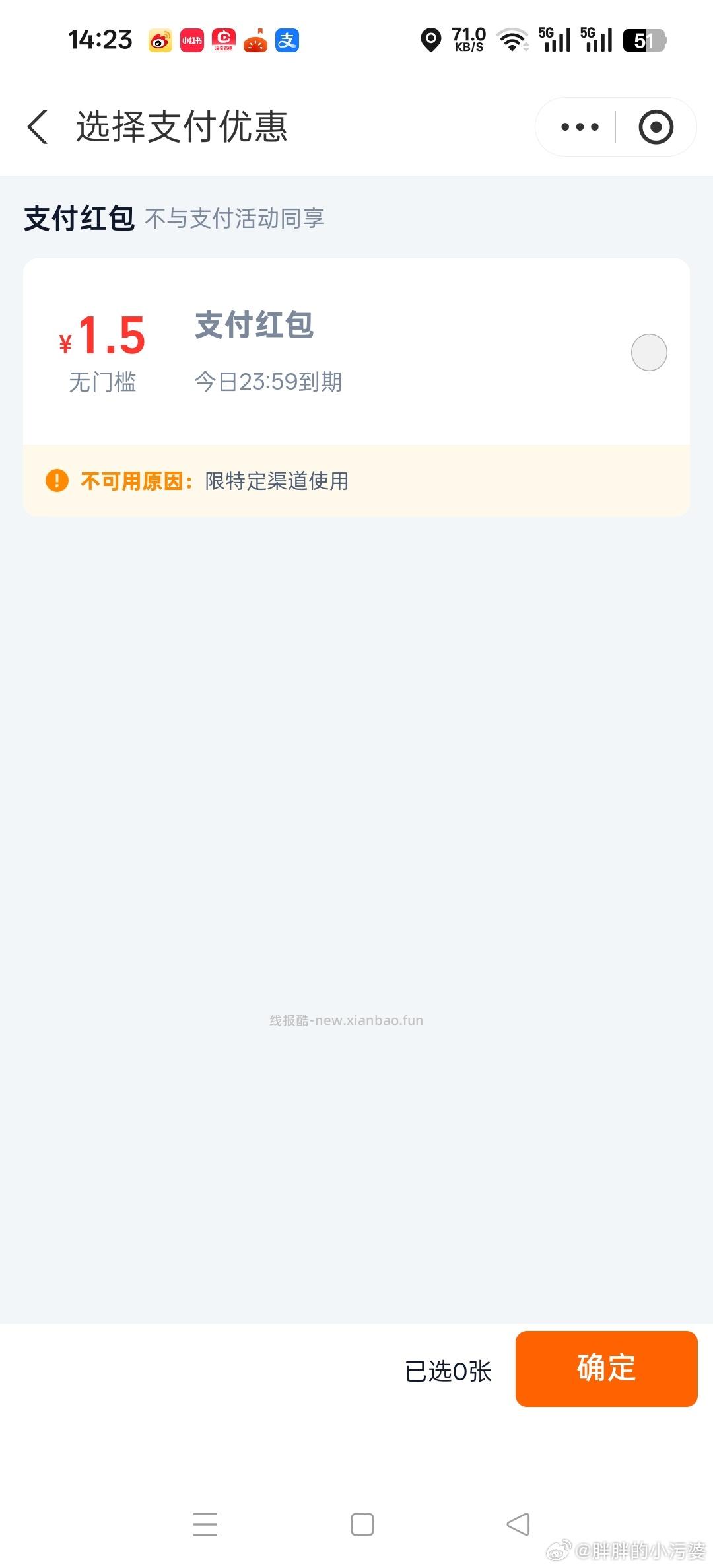The image size is (713, 1568).
Task: Confirm with the 确定 button
Action: point(606,1369)
